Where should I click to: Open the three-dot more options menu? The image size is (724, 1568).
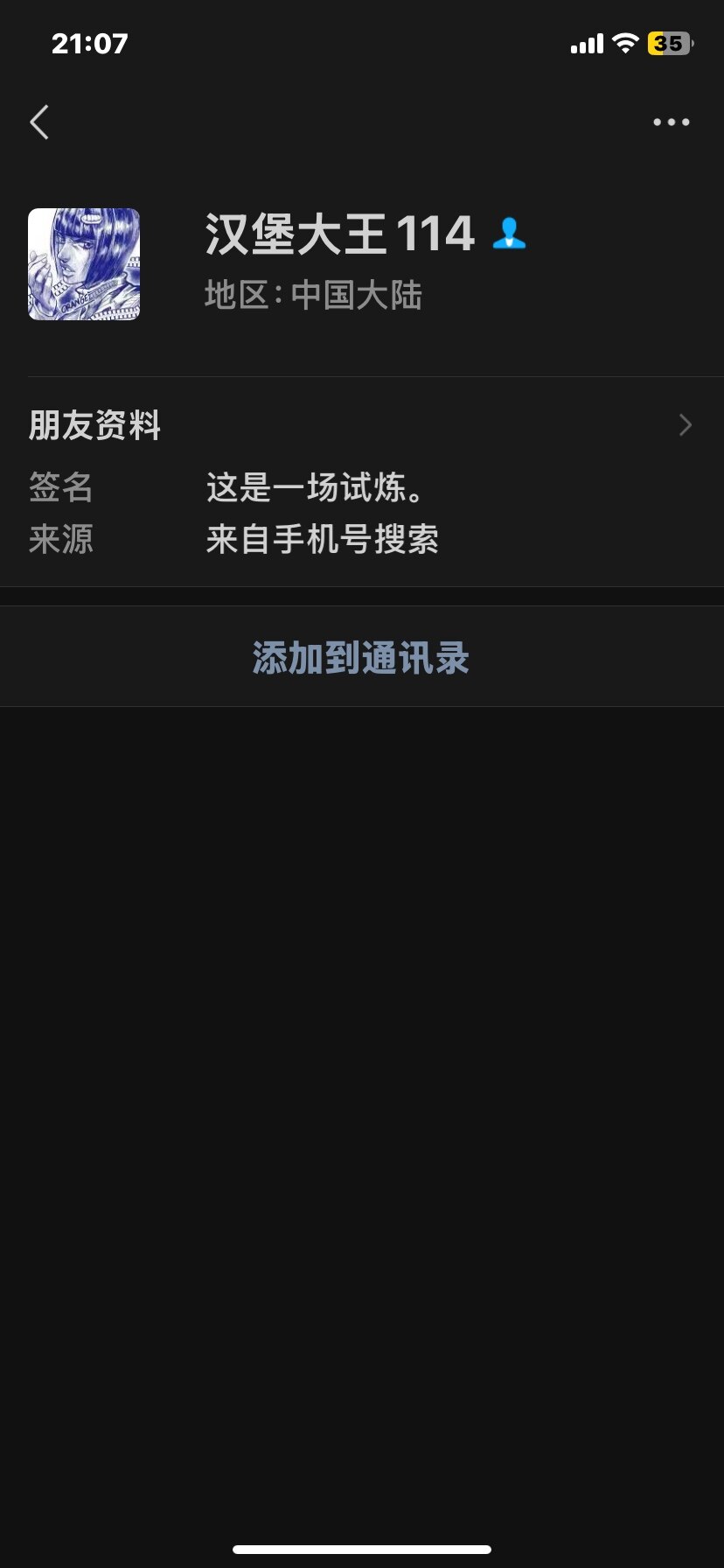[x=671, y=122]
